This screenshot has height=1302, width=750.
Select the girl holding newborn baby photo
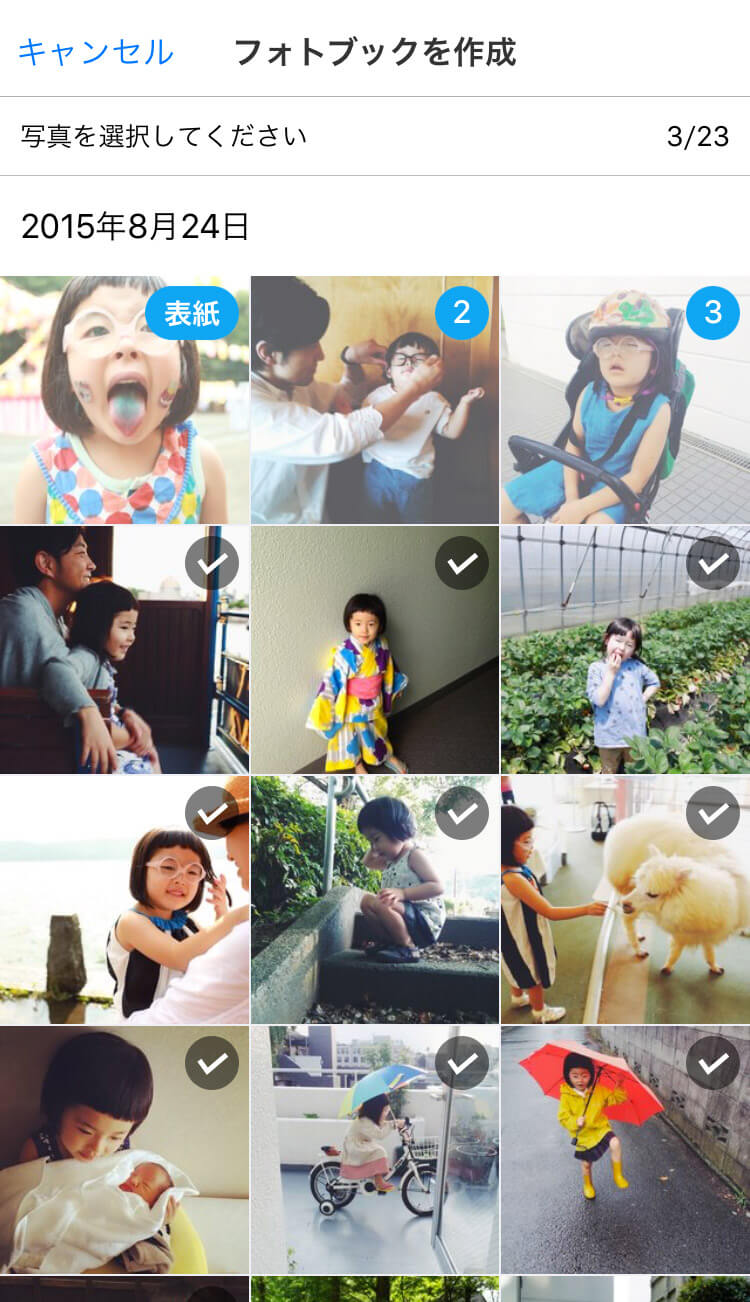pos(124,1150)
